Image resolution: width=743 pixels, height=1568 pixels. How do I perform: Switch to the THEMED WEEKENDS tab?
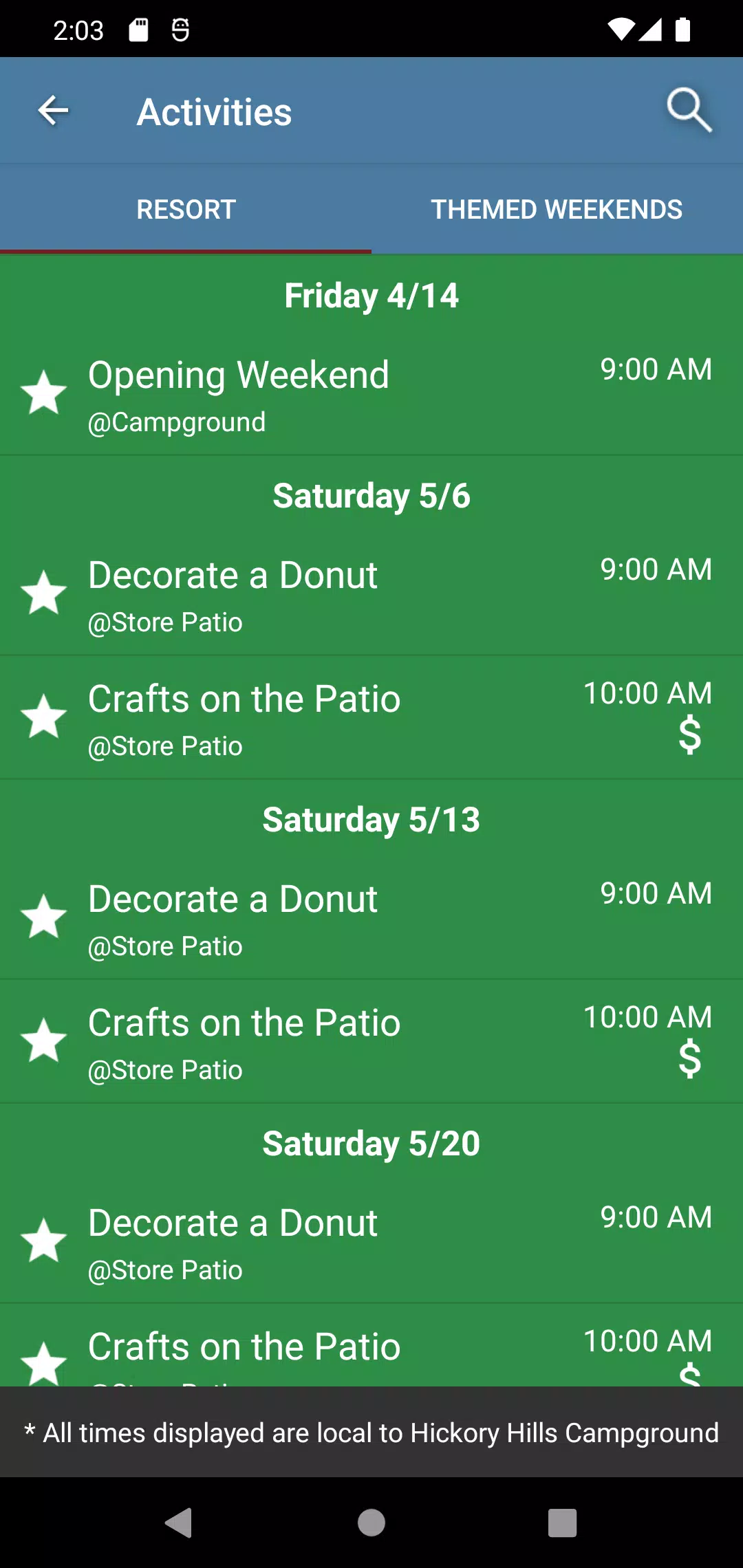click(557, 208)
